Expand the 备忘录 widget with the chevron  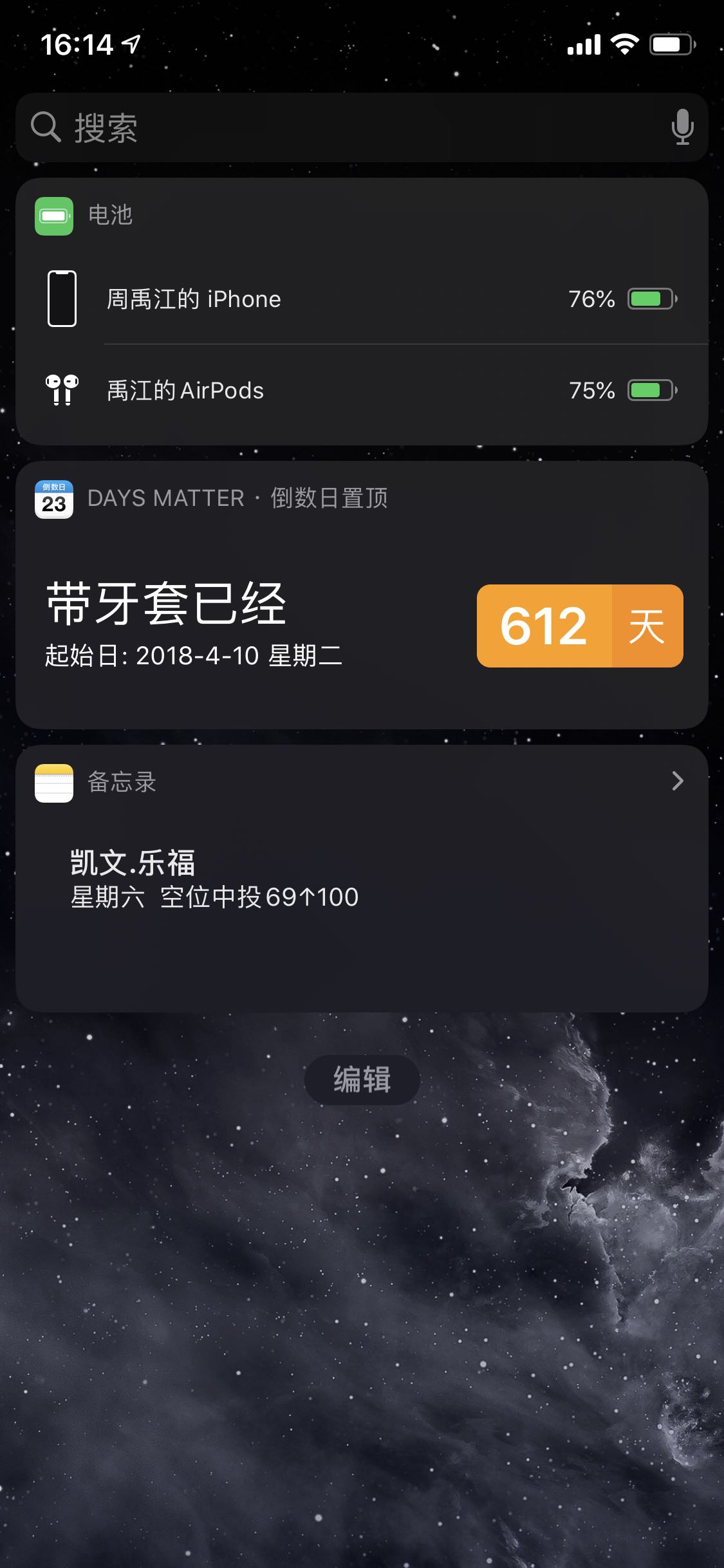pyautogui.click(x=677, y=781)
